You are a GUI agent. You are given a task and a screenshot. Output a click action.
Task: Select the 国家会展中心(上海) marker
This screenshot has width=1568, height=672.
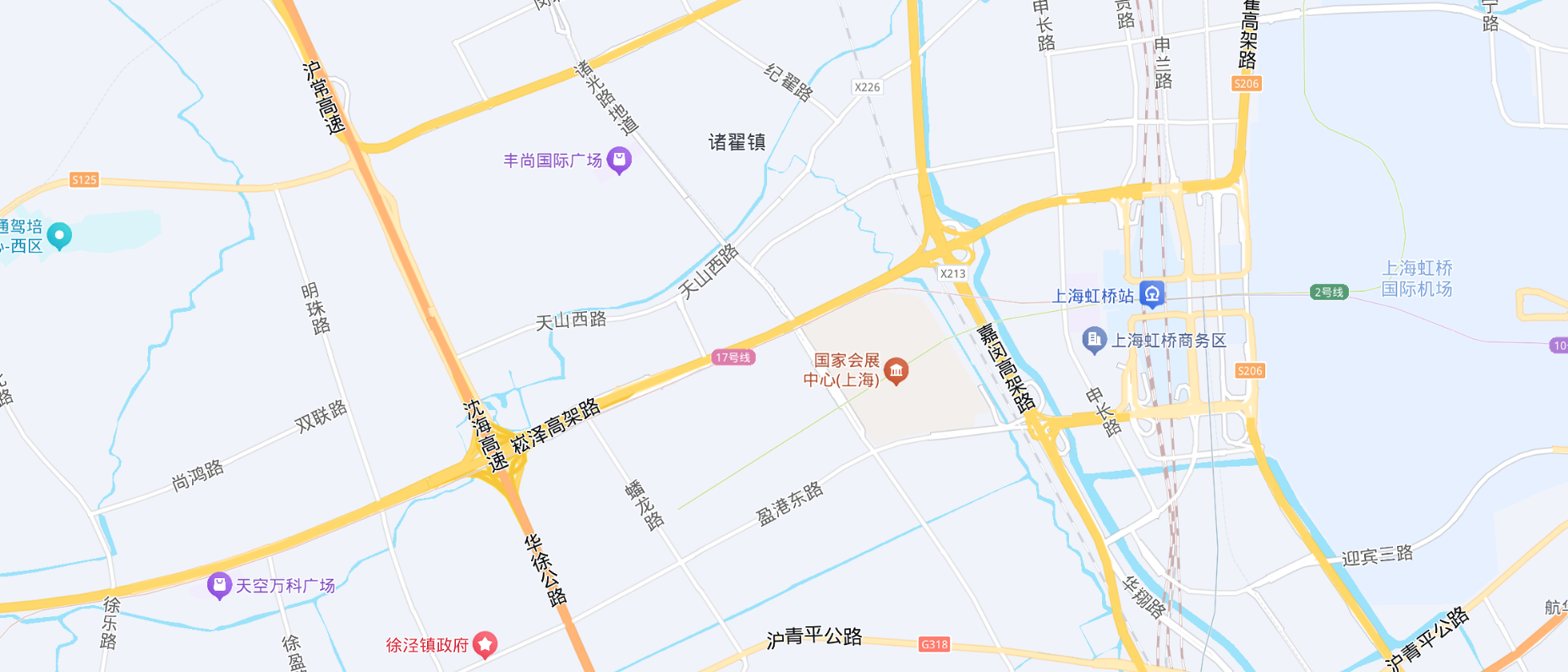896,370
